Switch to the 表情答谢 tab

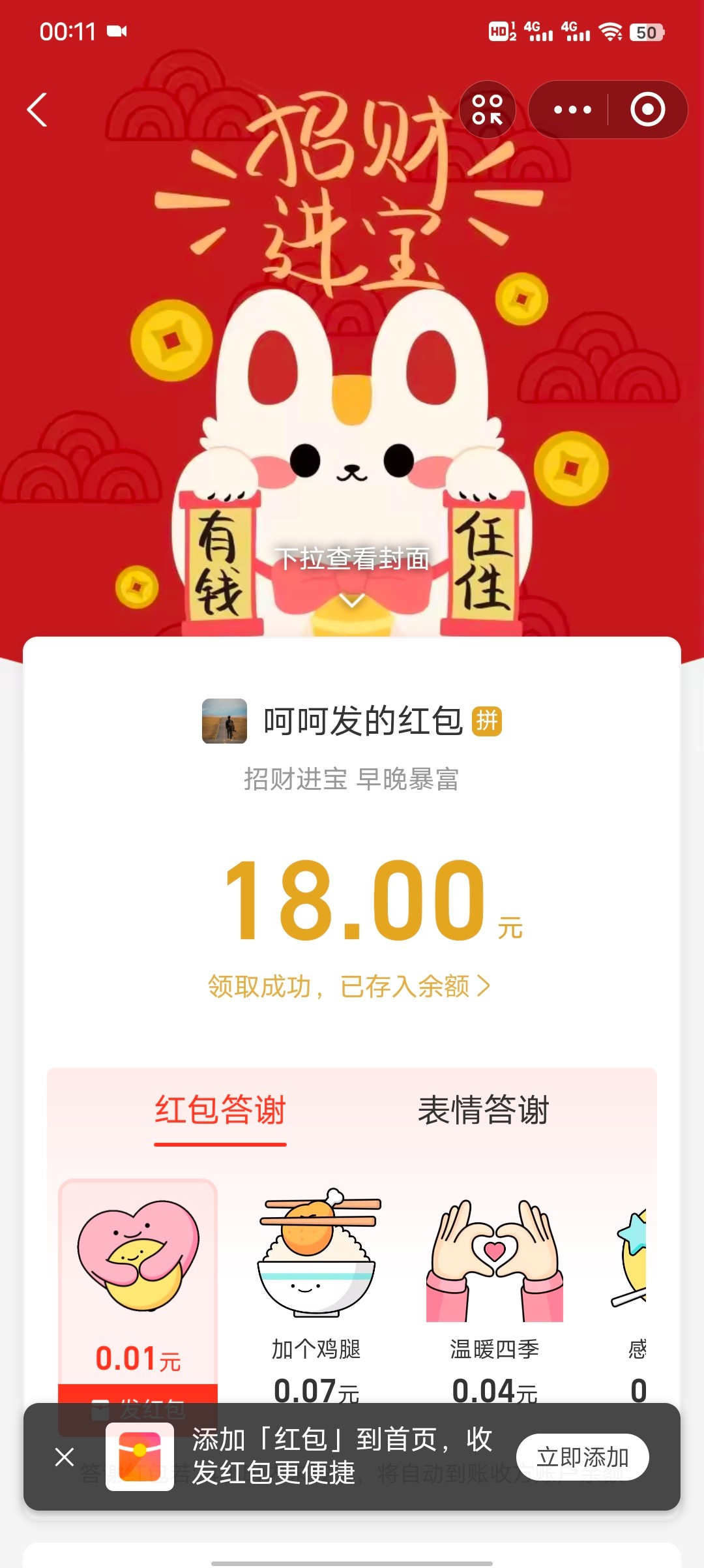pos(483,1110)
